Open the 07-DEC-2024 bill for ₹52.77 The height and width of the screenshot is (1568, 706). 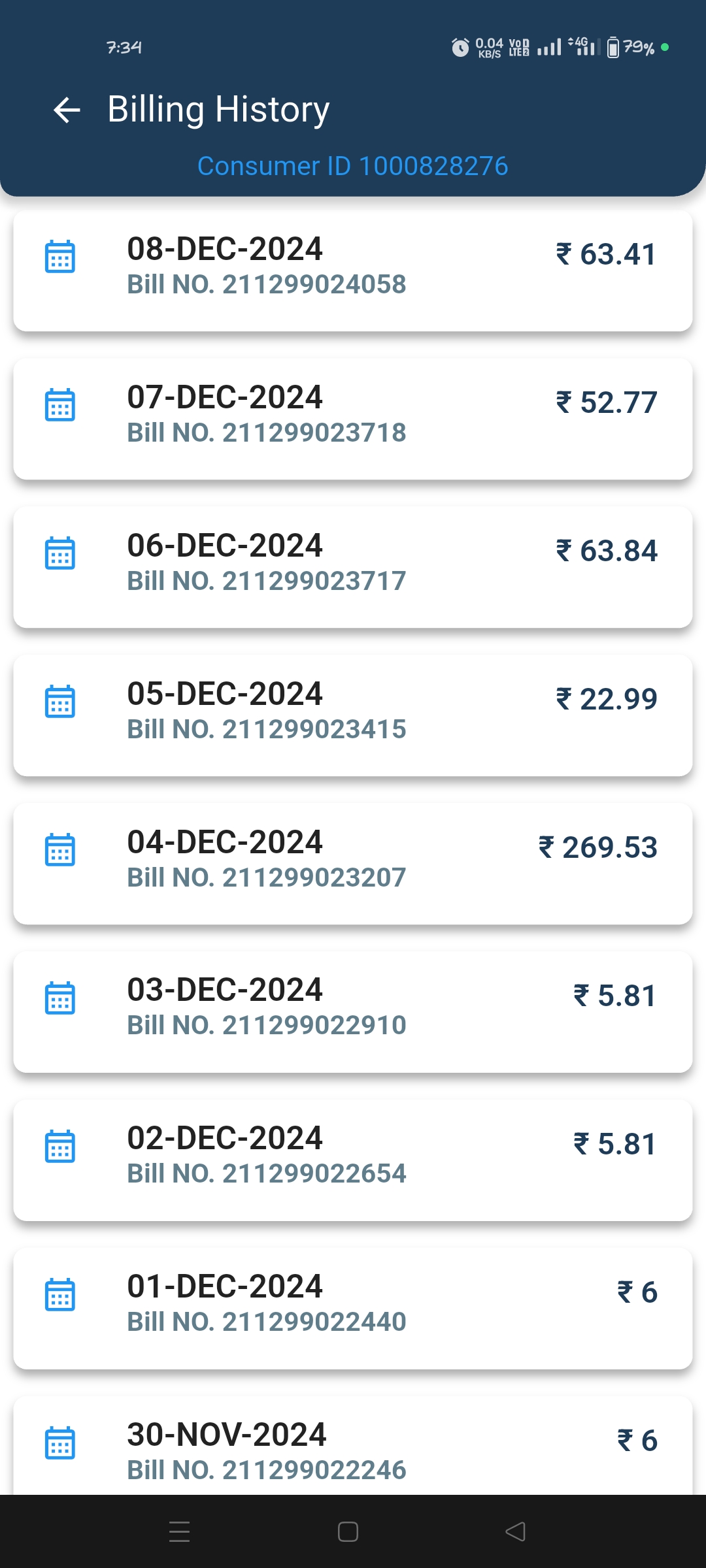click(353, 419)
